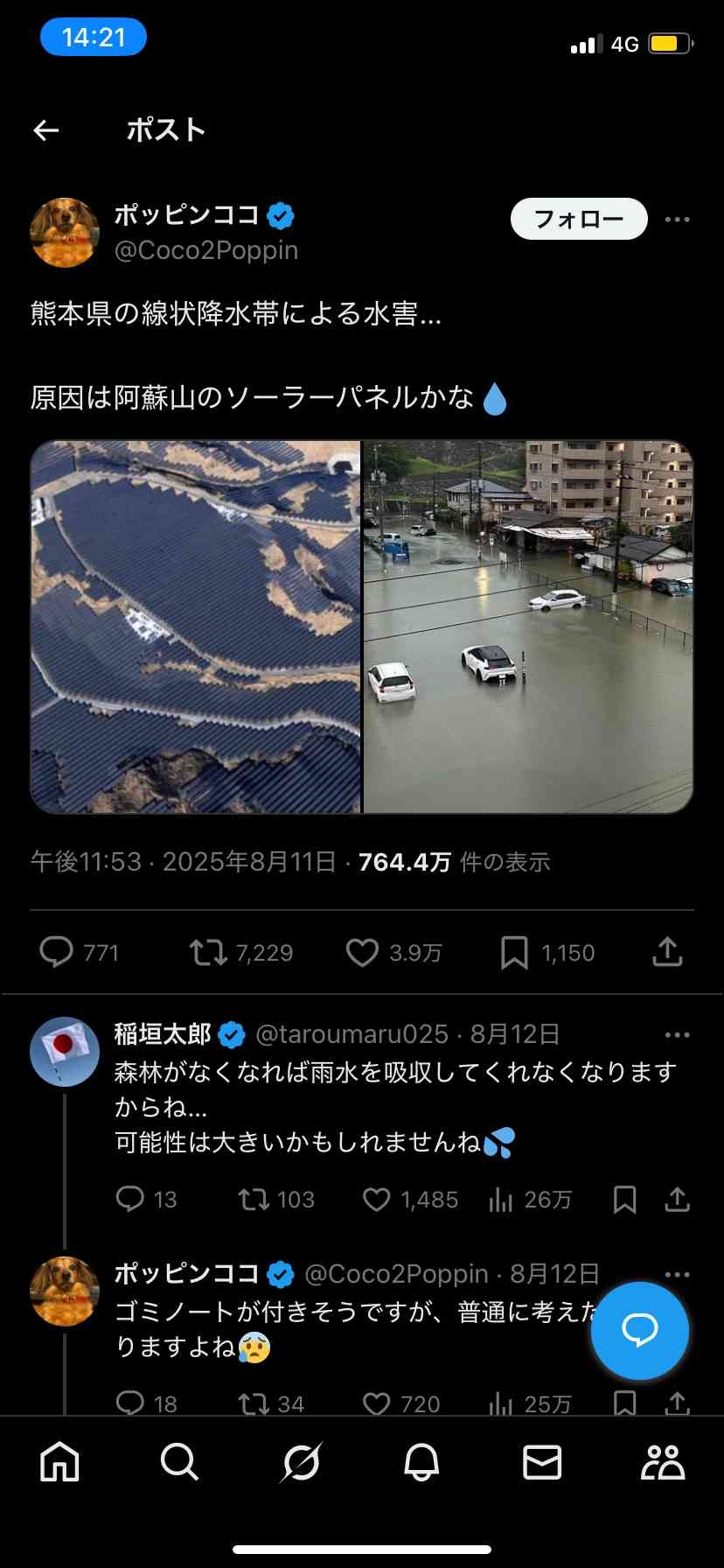Compose a reply with the floating button
Viewport: 724px width, 1568px height.
point(640,1330)
